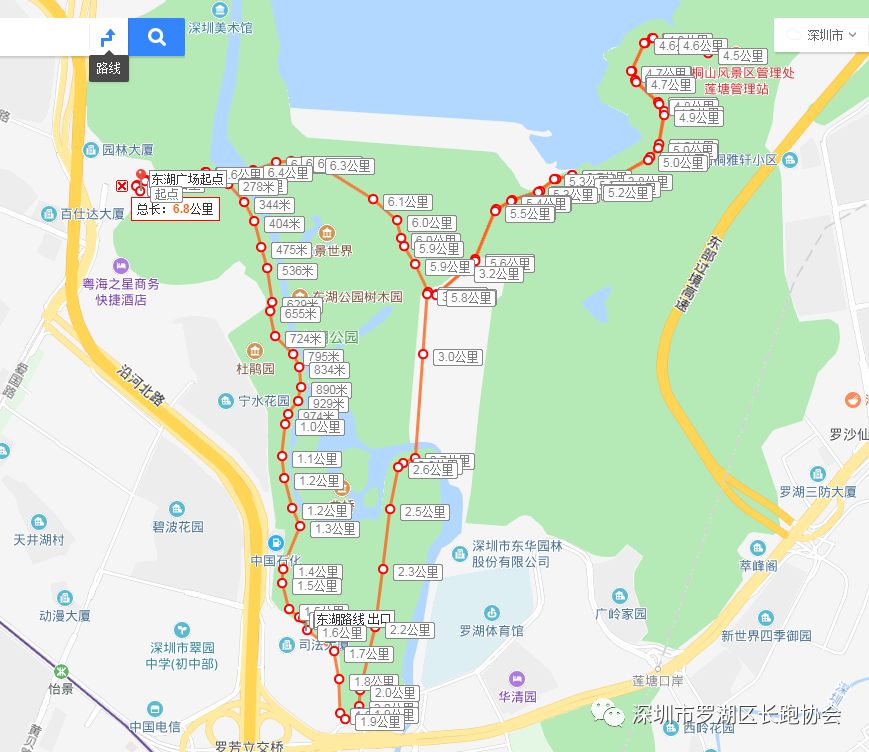Open the 百仕达大厦 point of interest
869x752 pixels.
[x=49, y=213]
